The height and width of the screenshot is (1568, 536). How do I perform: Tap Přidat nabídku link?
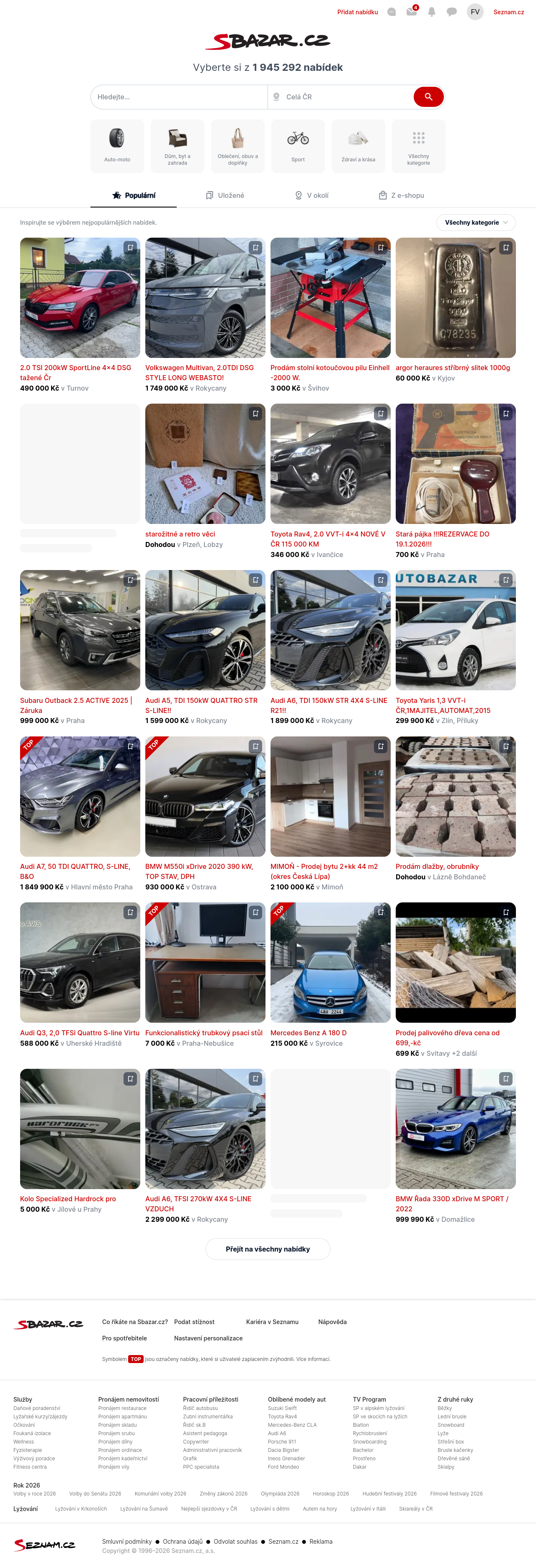tap(357, 12)
